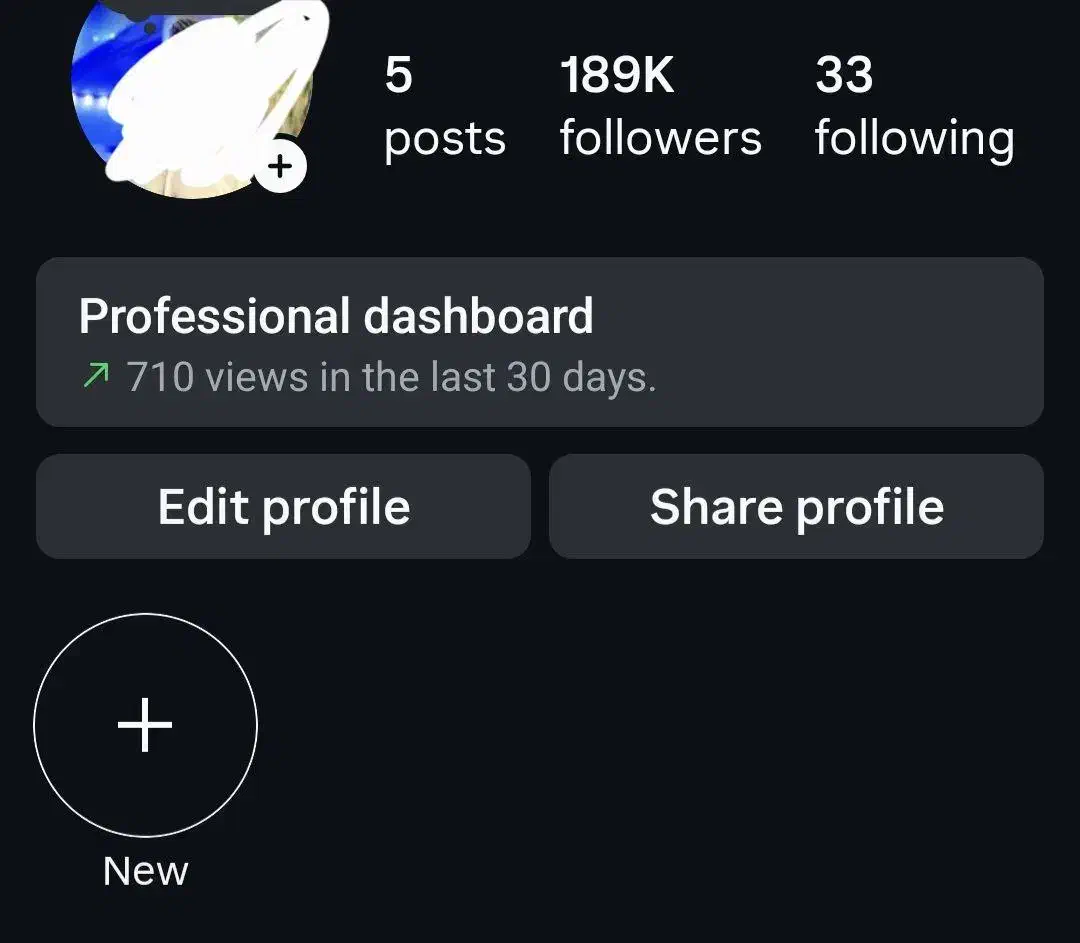1080x943 pixels.
Task: Tap the plus badge on the profile picture
Action: pos(280,166)
